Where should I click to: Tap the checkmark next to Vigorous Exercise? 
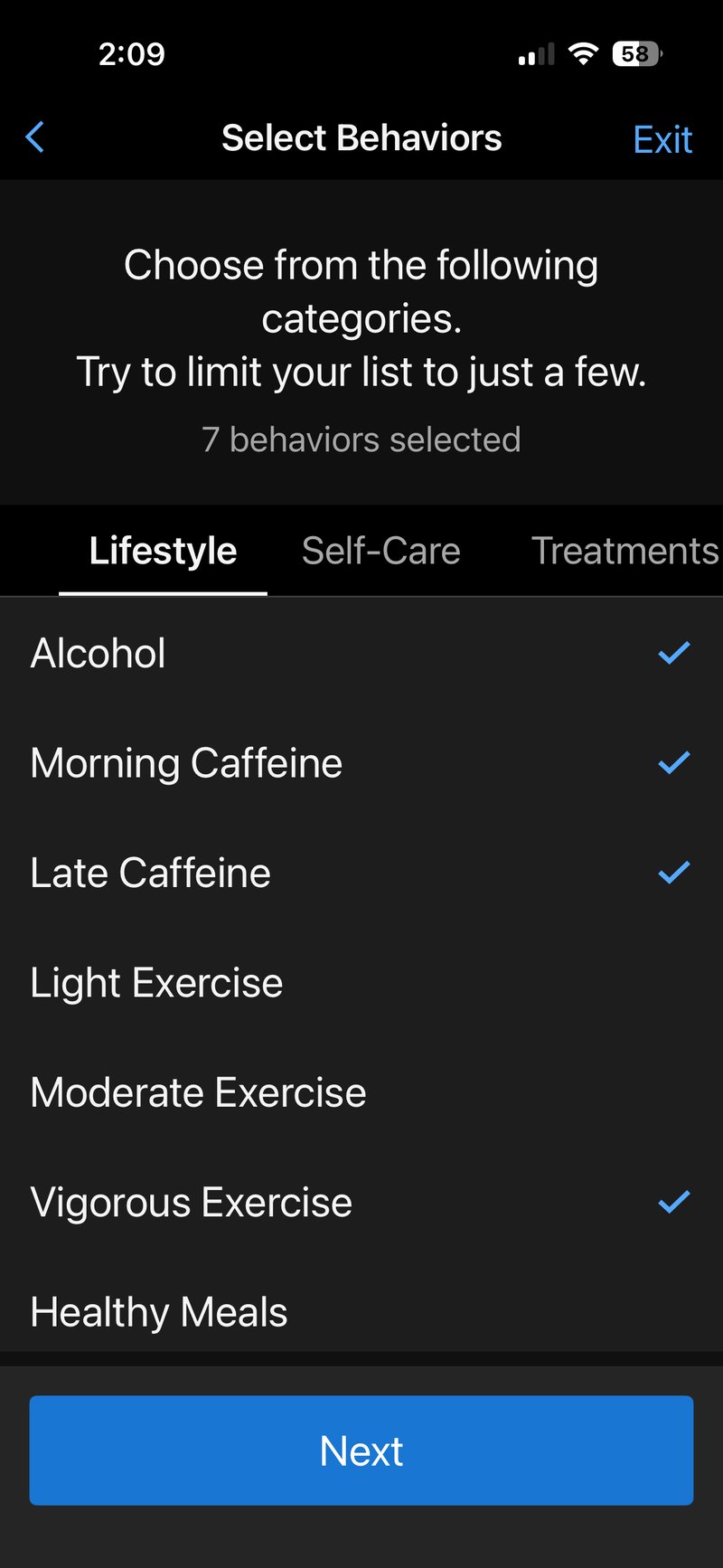click(672, 1201)
